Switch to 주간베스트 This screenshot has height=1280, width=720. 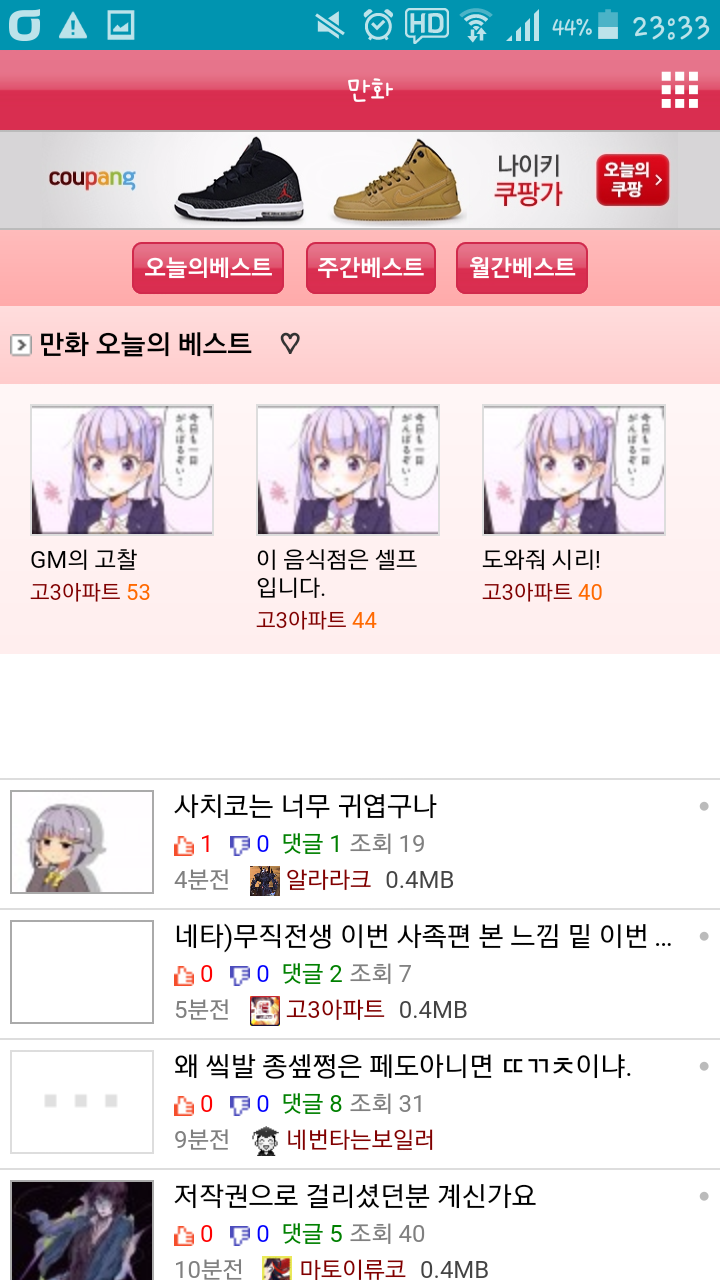coord(371,268)
